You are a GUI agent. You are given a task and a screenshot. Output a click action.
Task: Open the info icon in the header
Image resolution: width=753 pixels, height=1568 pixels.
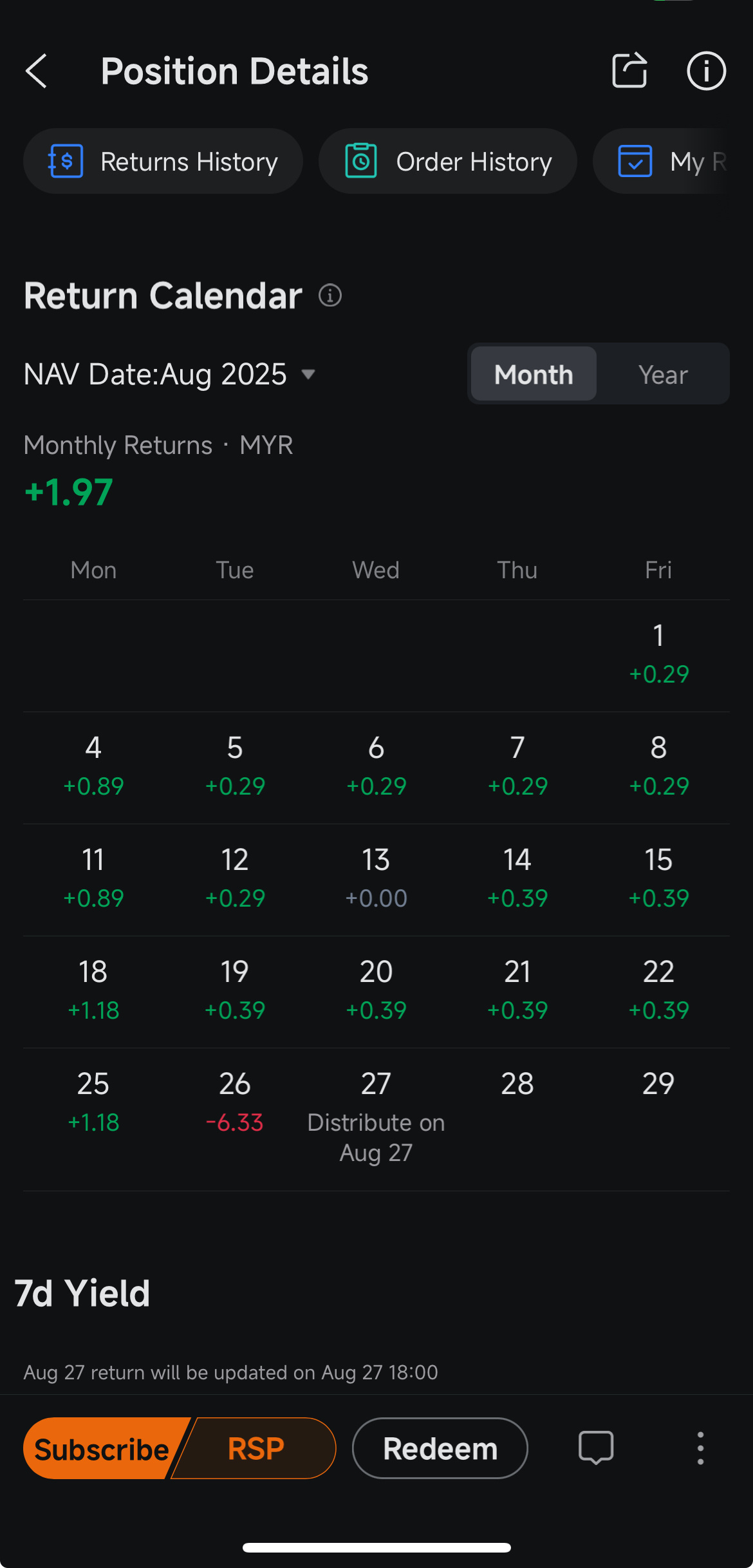tap(706, 71)
